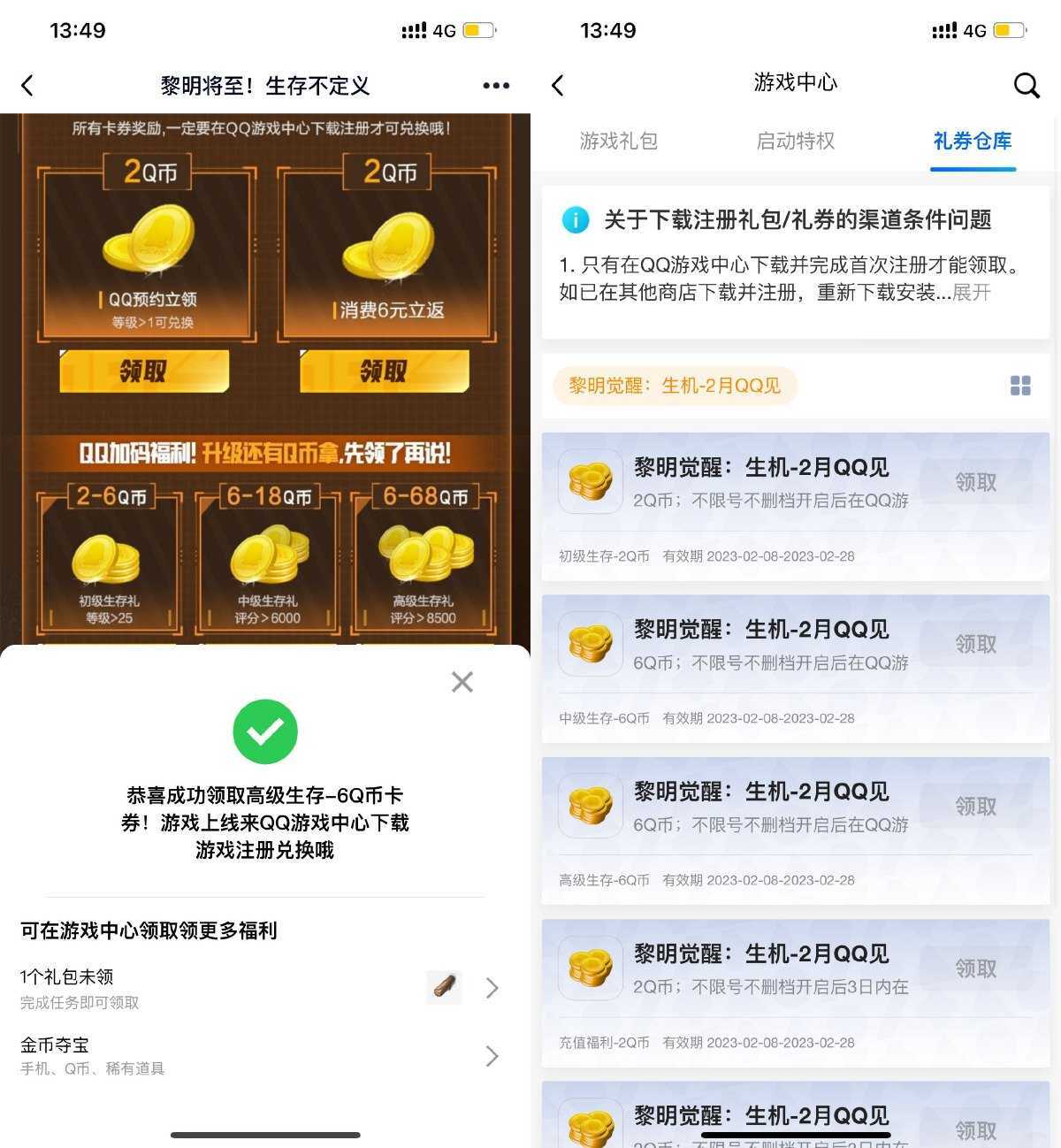This screenshot has height=1148, width=1061.
Task: Open 1个礼包未领 with its chevron
Action: pyautogui.click(x=492, y=988)
